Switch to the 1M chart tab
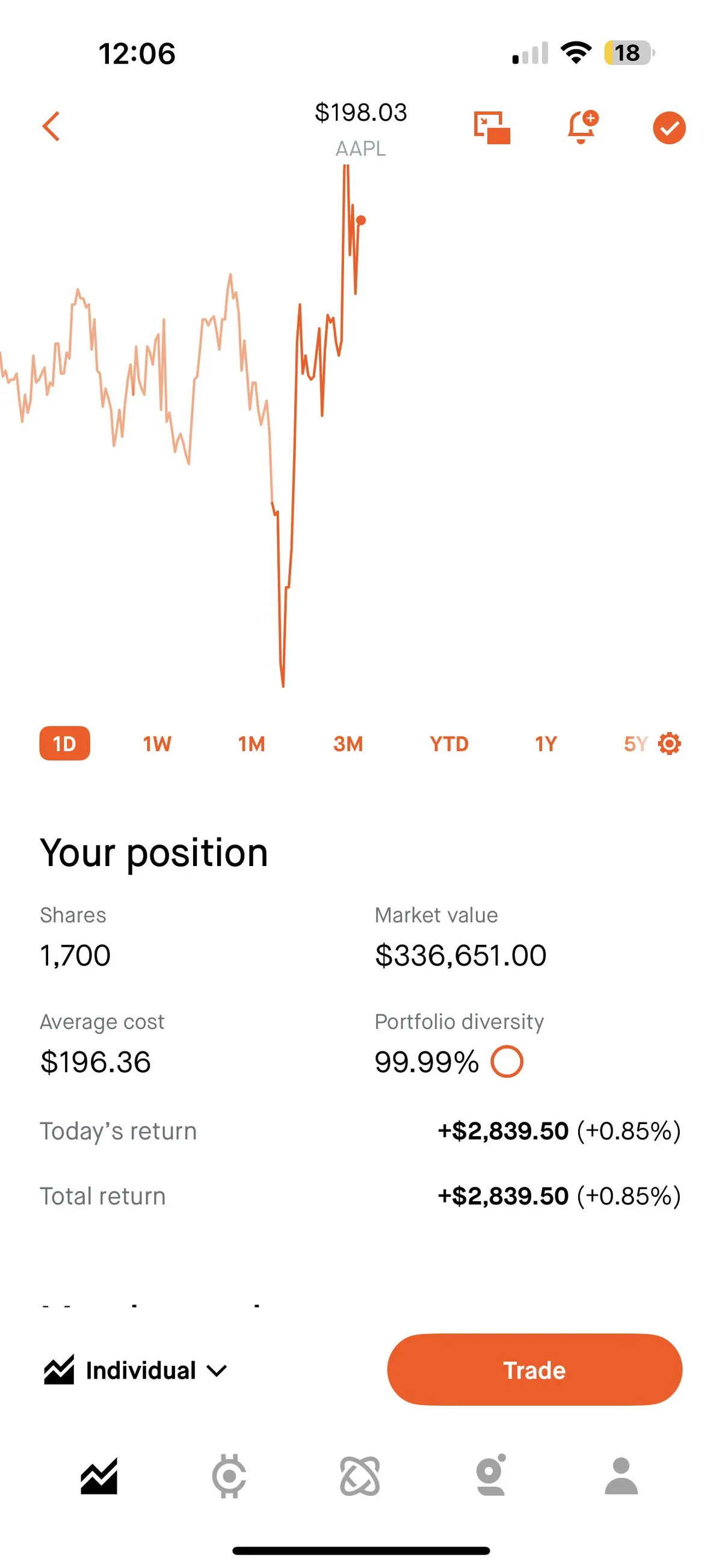This screenshot has width=722, height=1568. [x=252, y=744]
